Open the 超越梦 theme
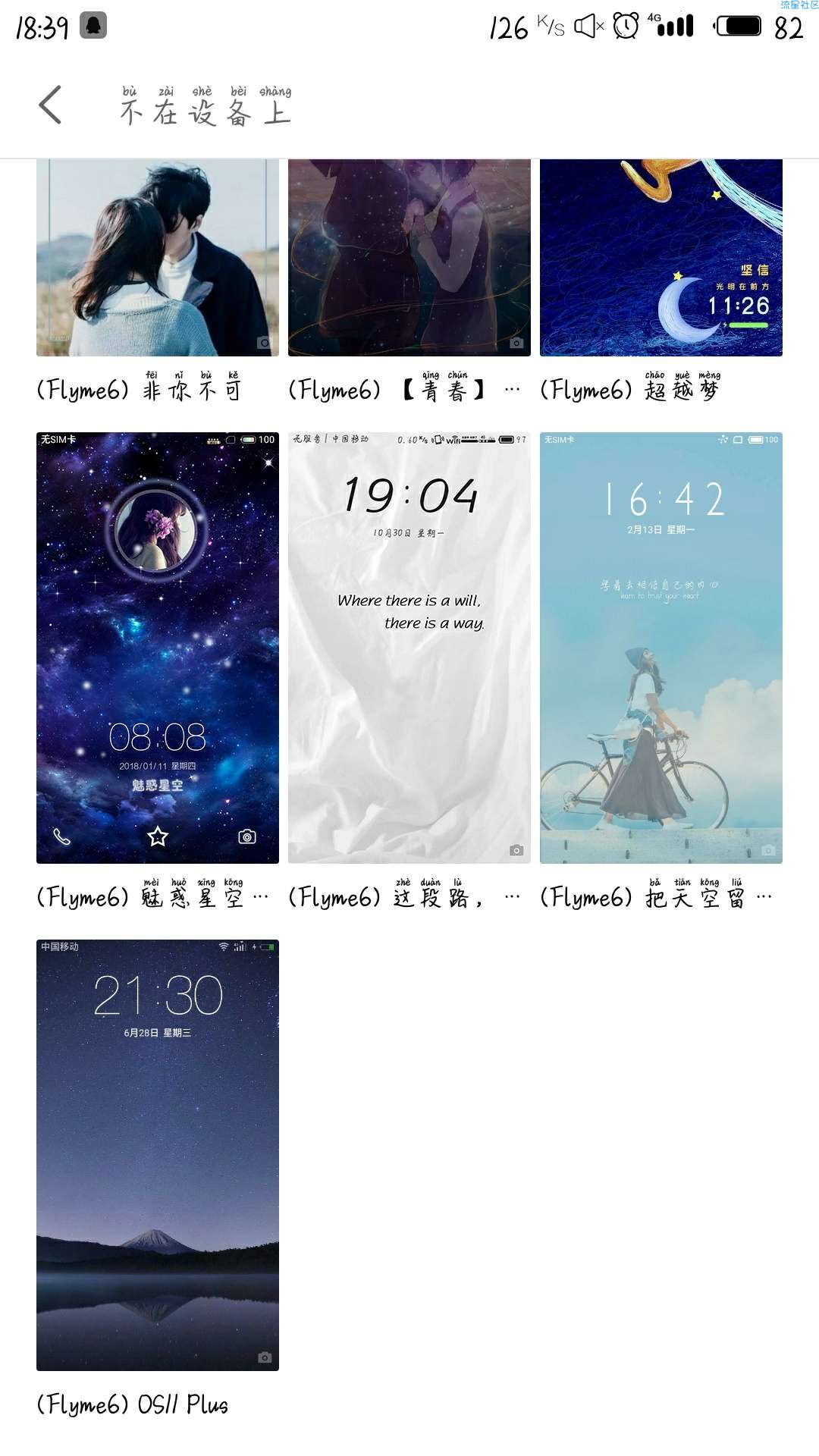 click(661, 258)
